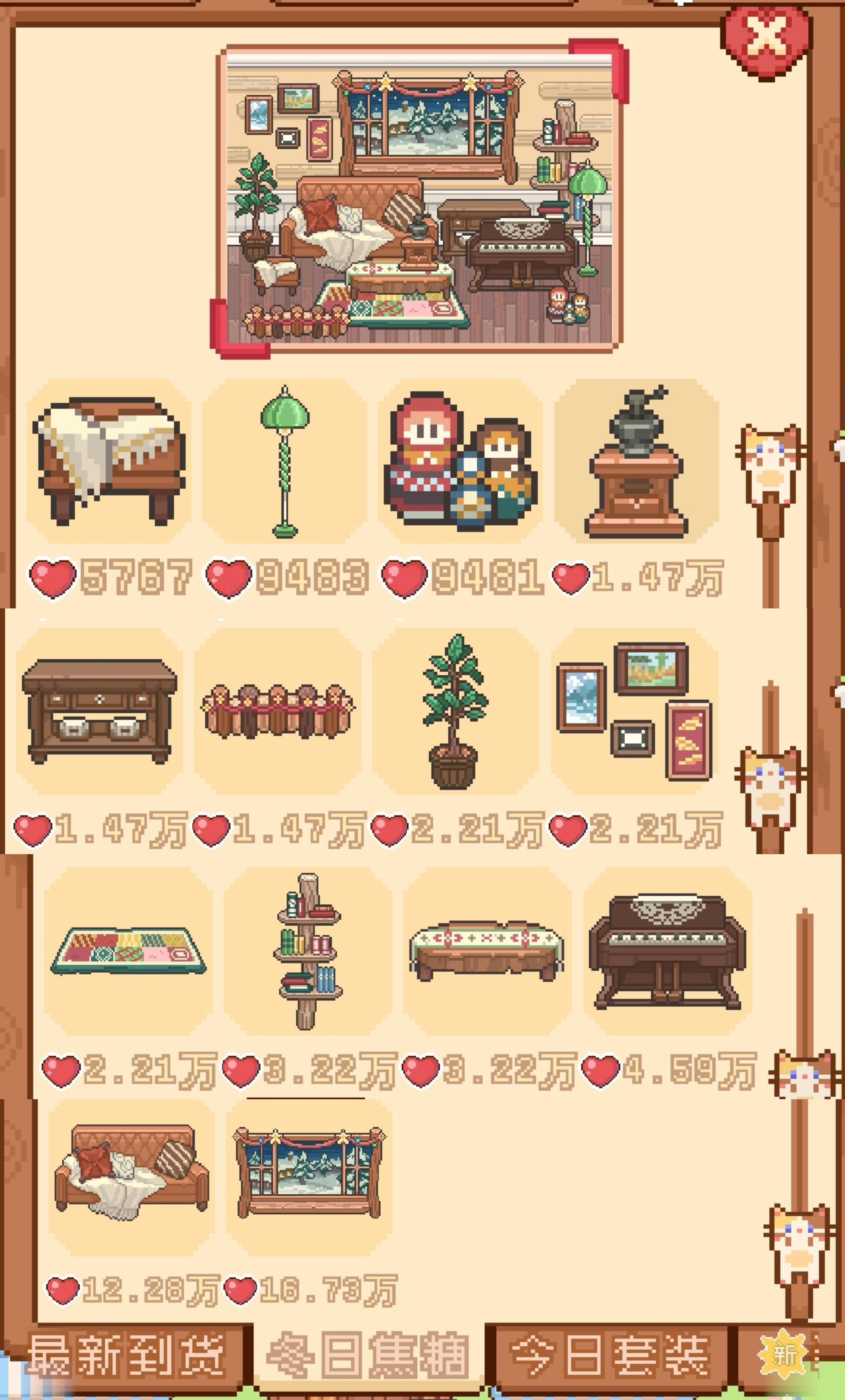Choose the coffee table with runner
The image size is (845, 1400).
(487, 951)
